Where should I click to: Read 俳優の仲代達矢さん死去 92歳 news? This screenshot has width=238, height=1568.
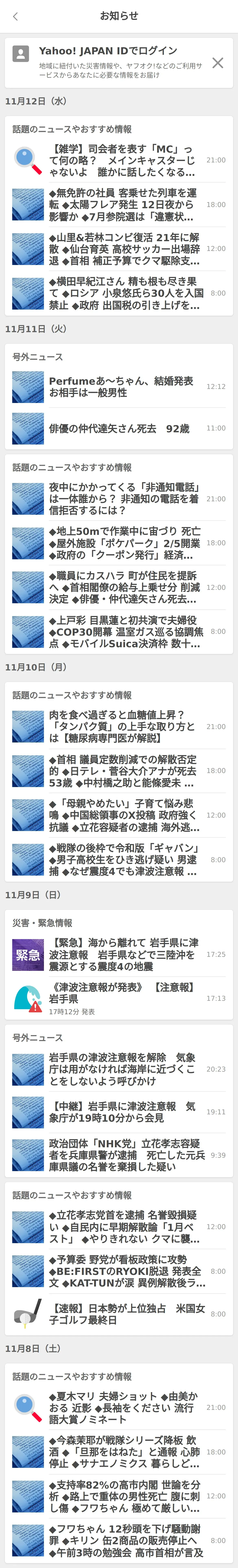coord(122,428)
